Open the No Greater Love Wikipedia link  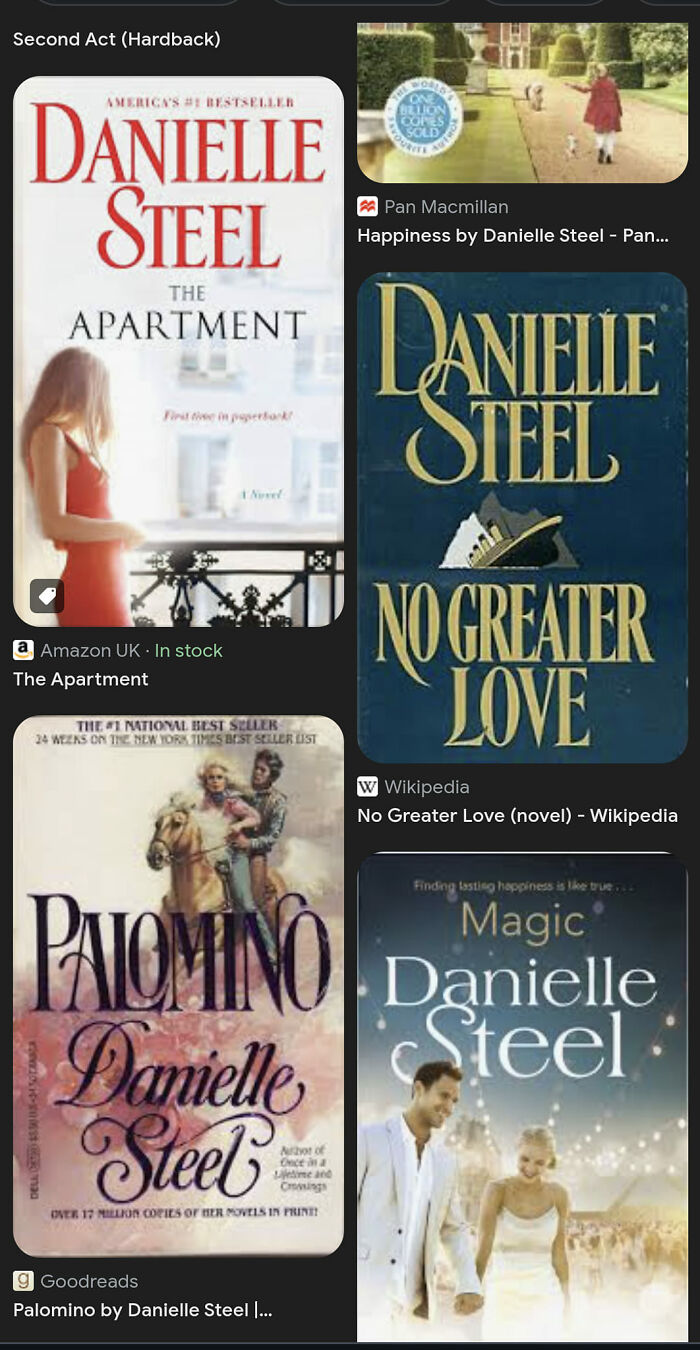[517, 815]
